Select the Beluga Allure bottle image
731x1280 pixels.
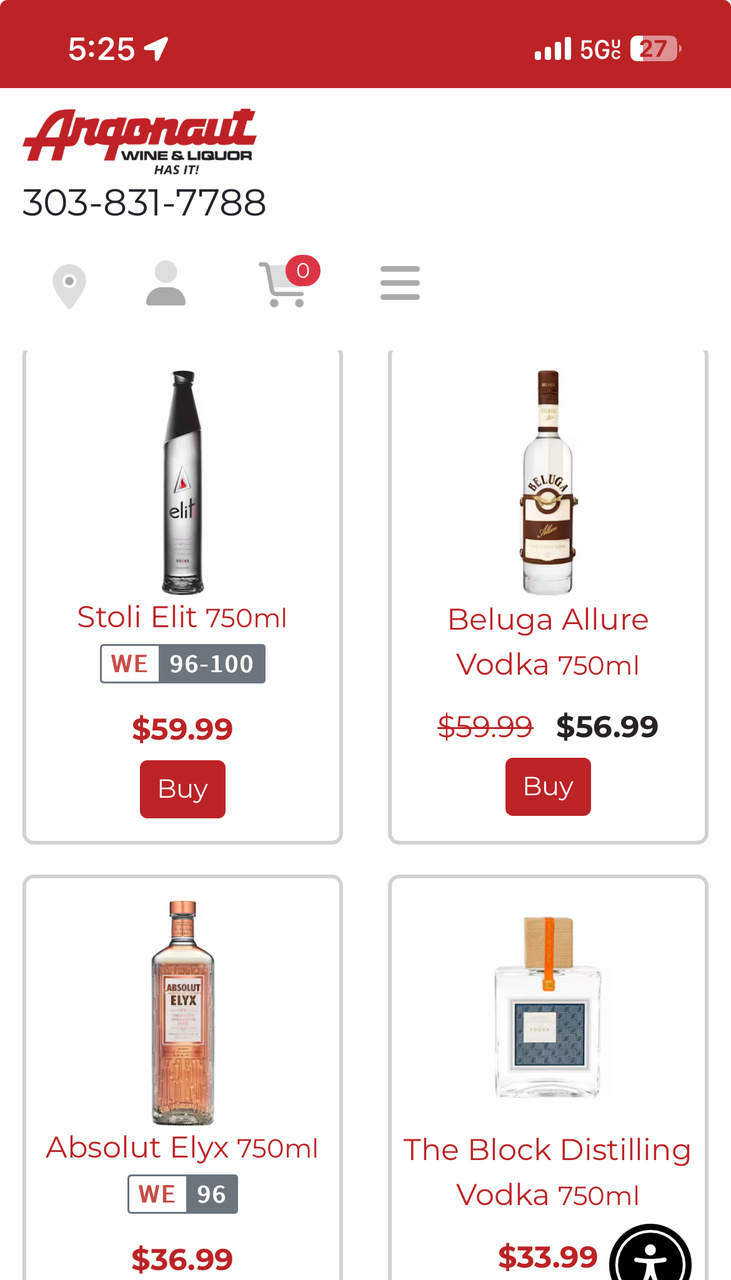click(547, 483)
